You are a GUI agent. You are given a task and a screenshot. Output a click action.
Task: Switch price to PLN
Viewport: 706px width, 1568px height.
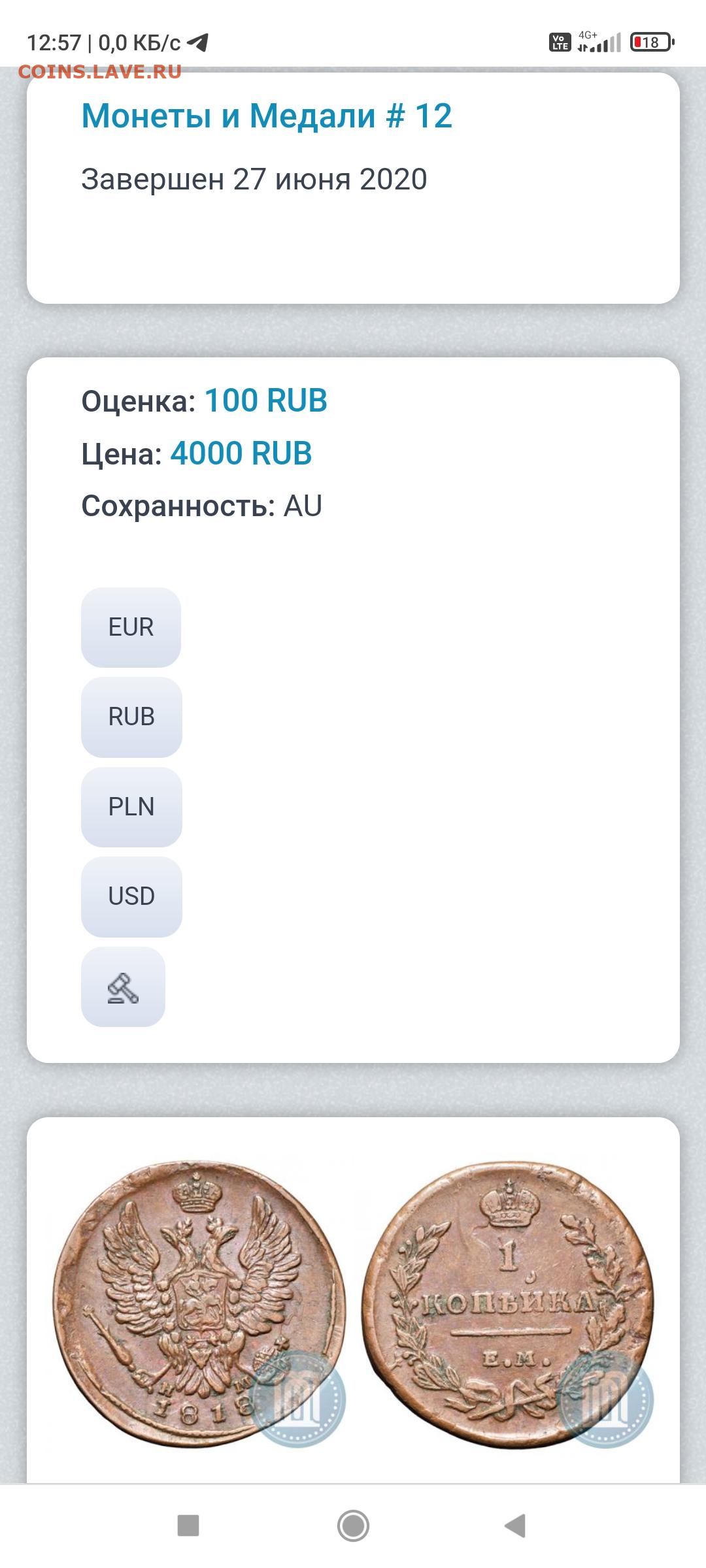(x=131, y=806)
